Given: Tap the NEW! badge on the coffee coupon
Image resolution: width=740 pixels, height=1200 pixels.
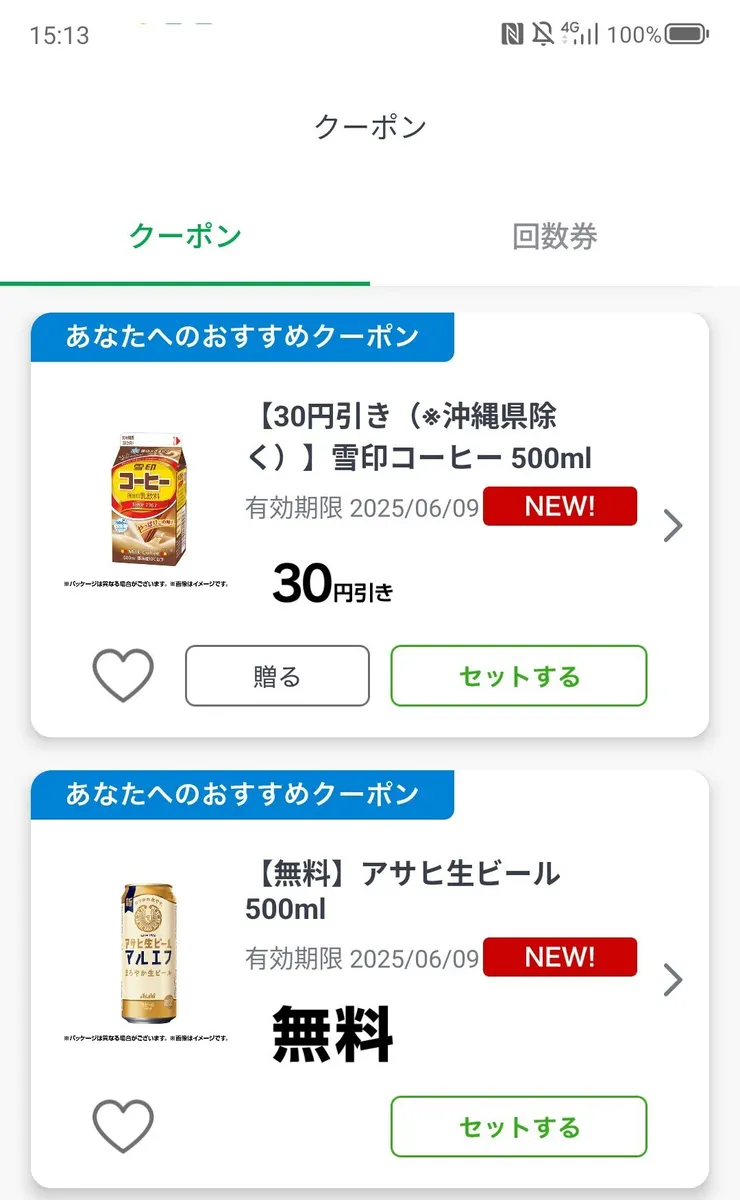Looking at the screenshot, I should 560,506.
